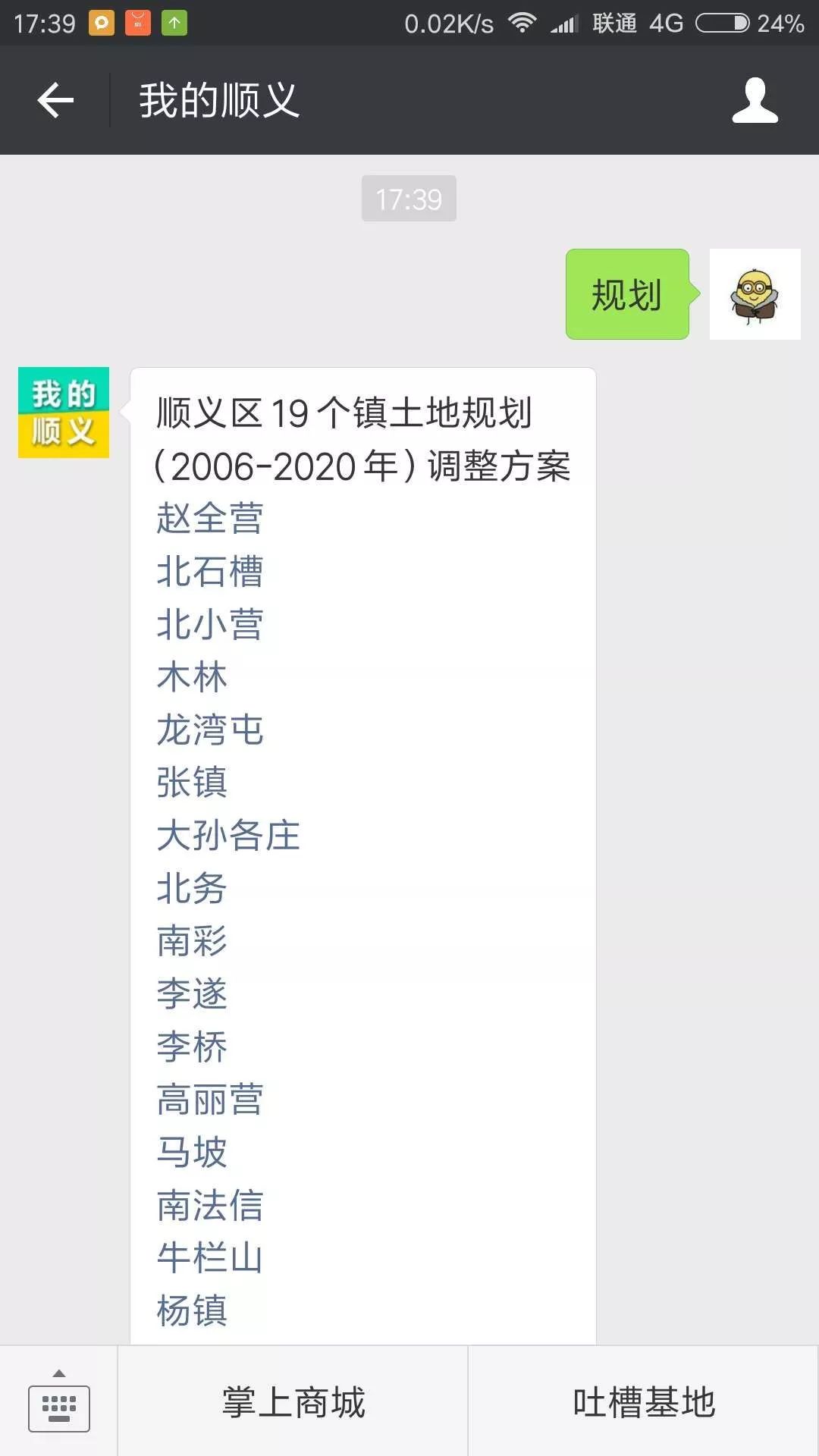Open the 李遂 link
The image size is (819, 1456).
[x=191, y=994]
